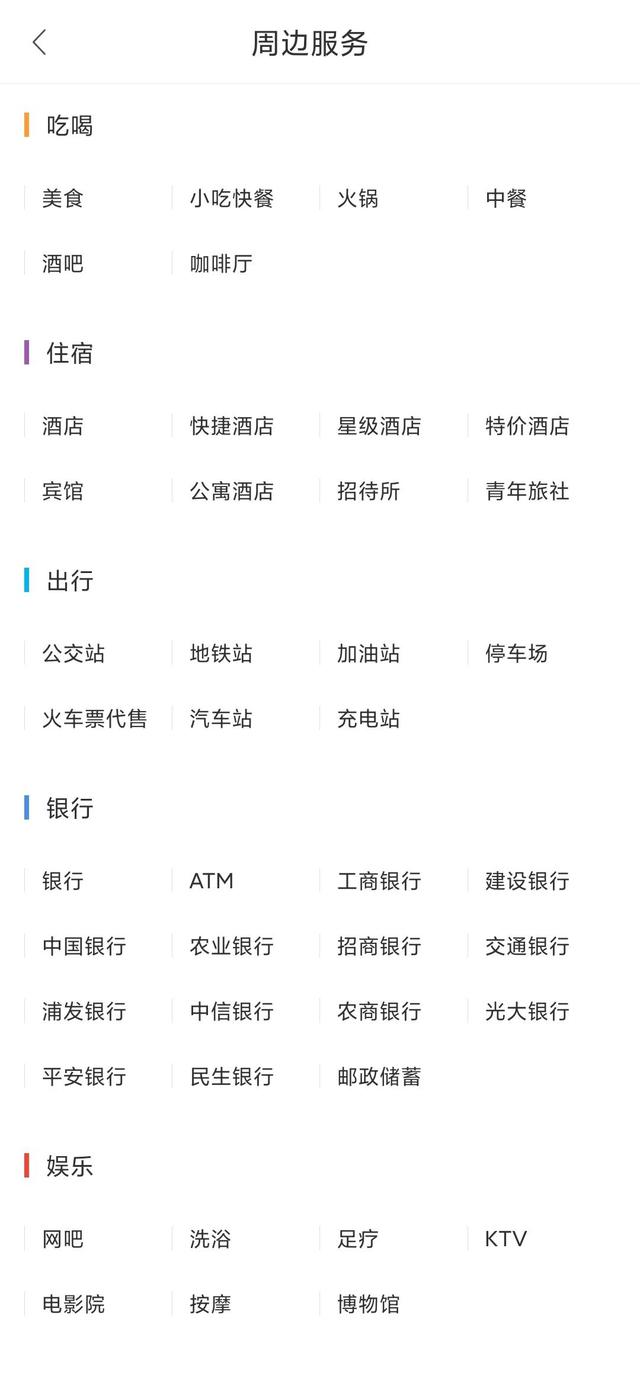Choose 小吃快餐 category

click(x=232, y=198)
